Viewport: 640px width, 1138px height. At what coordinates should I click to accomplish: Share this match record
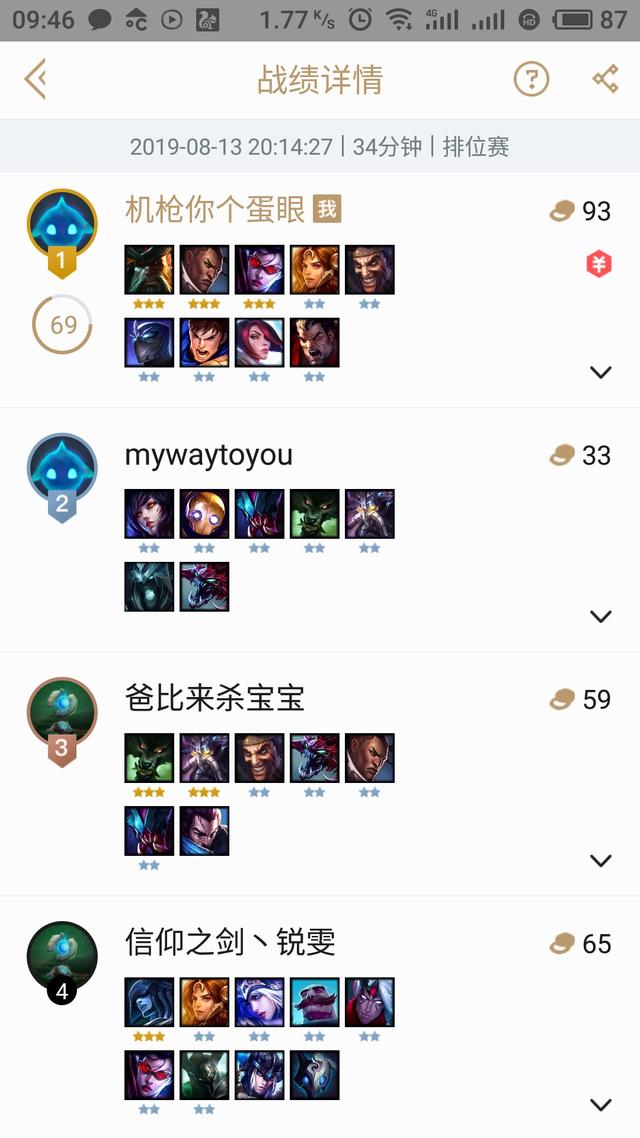(605, 79)
